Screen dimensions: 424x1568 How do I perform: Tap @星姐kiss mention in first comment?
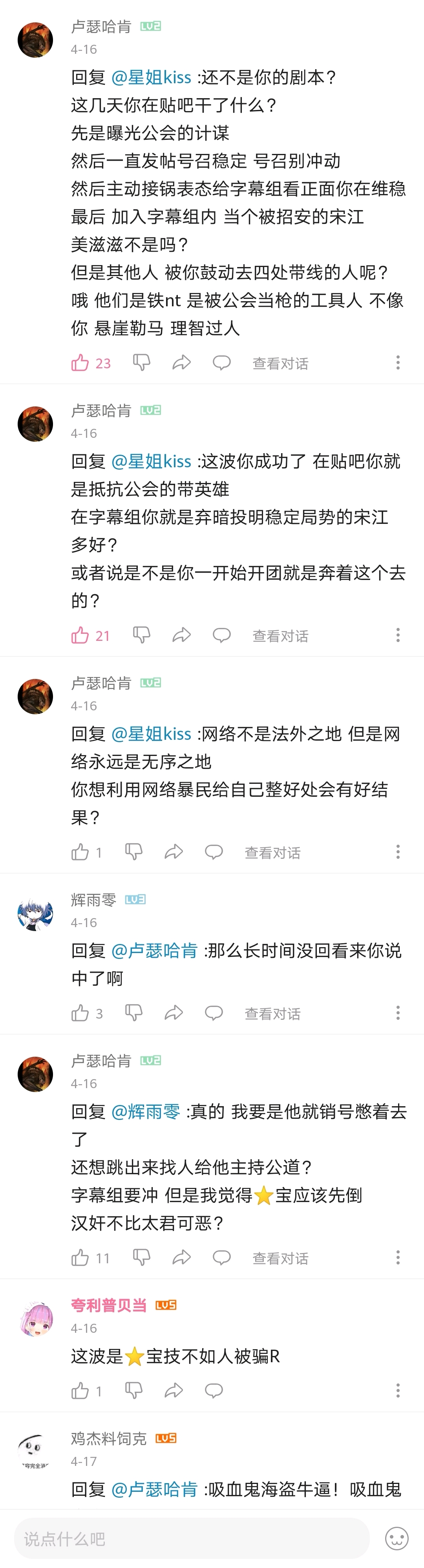(x=151, y=77)
